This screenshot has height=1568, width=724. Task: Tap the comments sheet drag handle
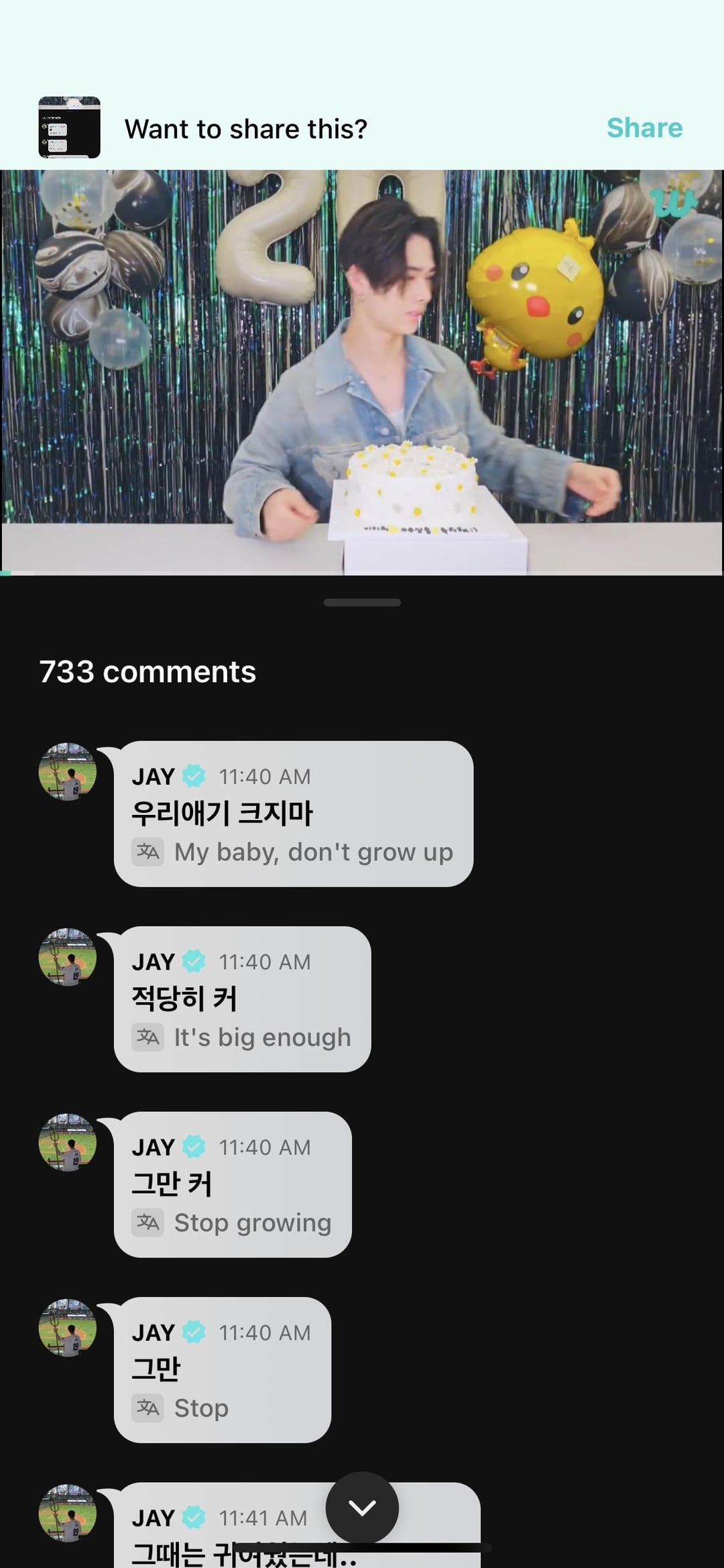coord(362,602)
